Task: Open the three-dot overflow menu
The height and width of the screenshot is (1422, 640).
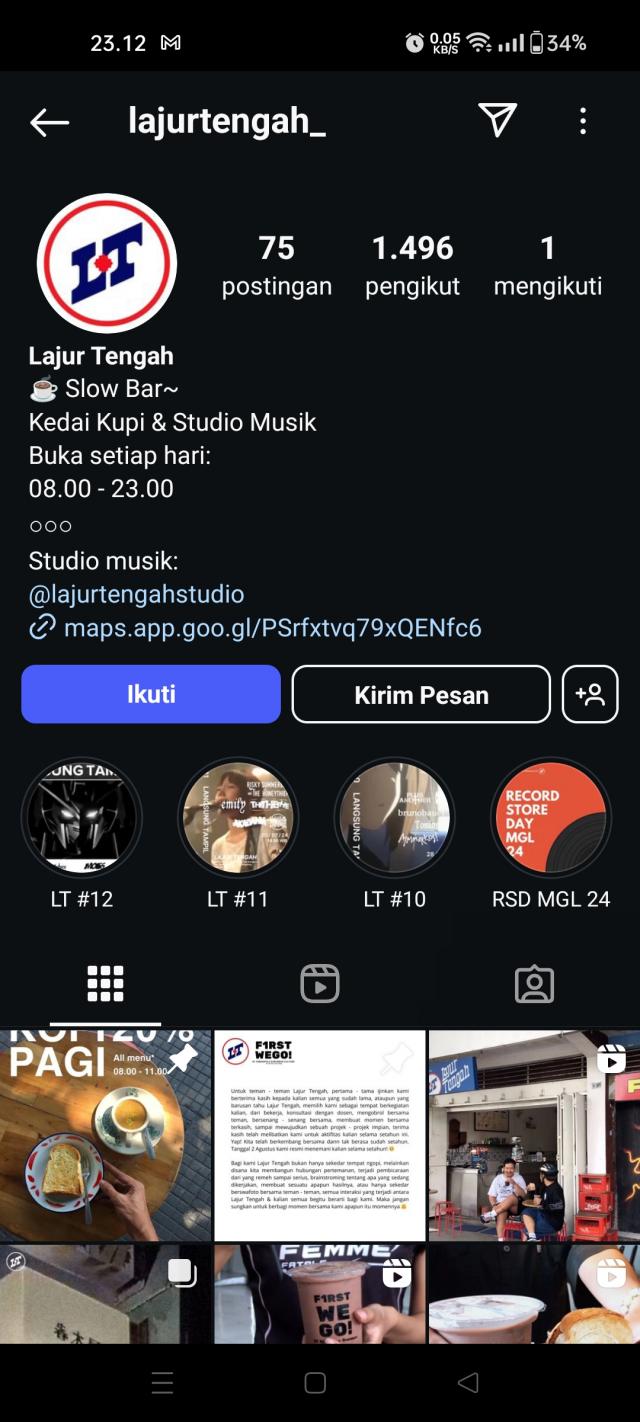Action: point(583,121)
